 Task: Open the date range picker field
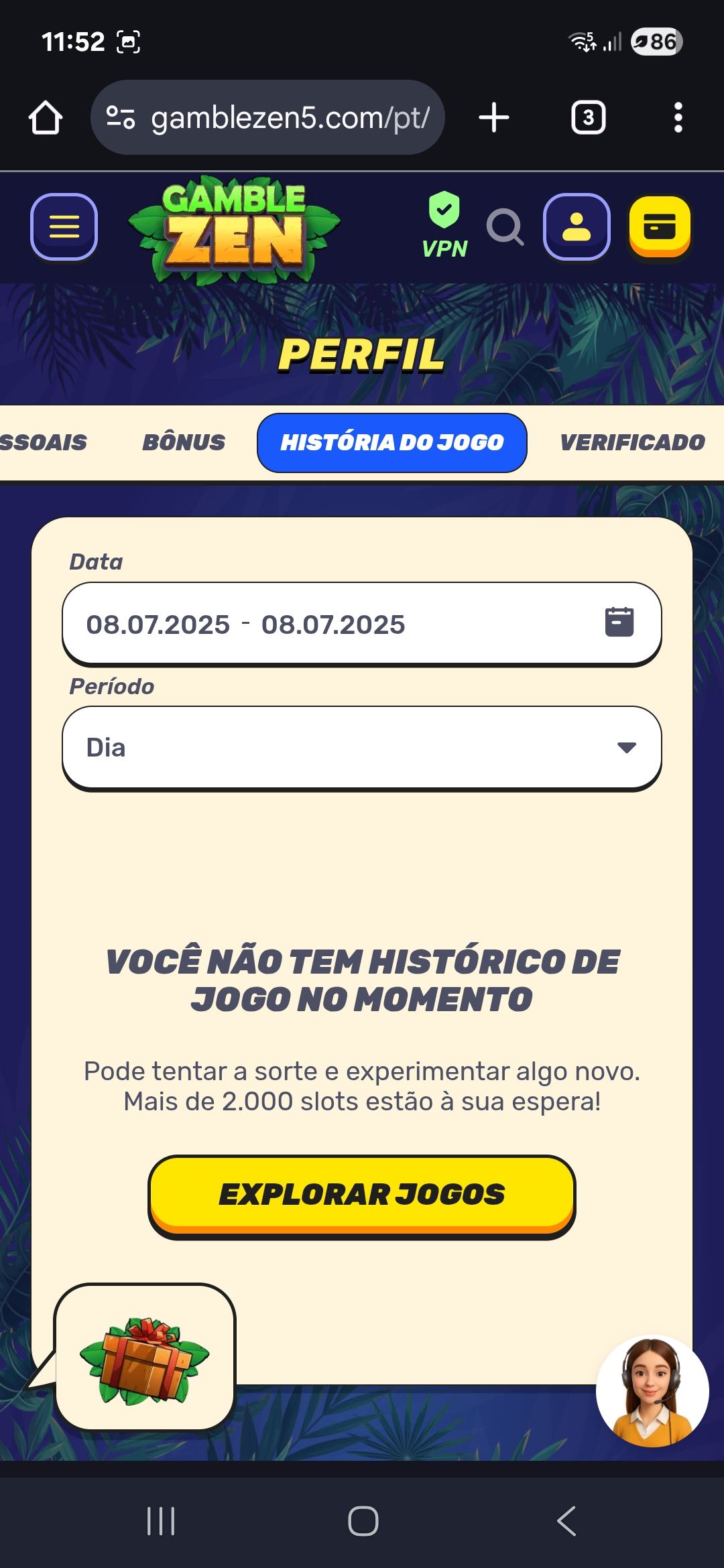pyautogui.click(x=361, y=624)
